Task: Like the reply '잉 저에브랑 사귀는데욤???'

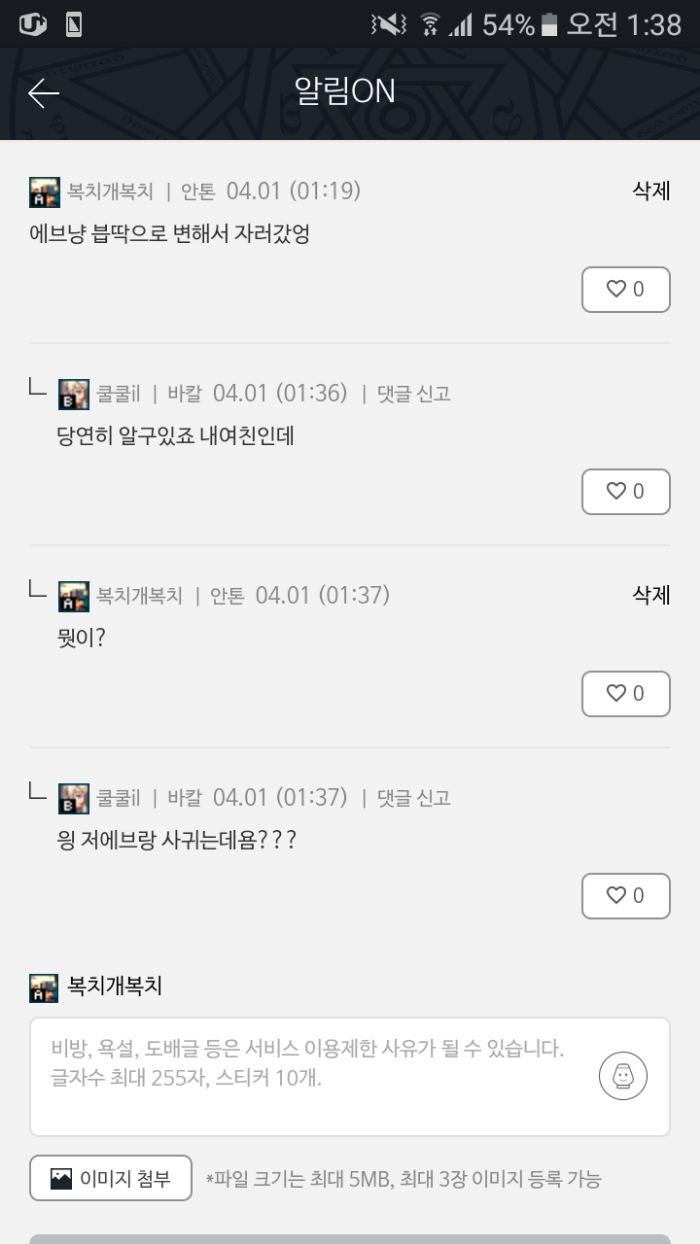Action: click(x=626, y=896)
